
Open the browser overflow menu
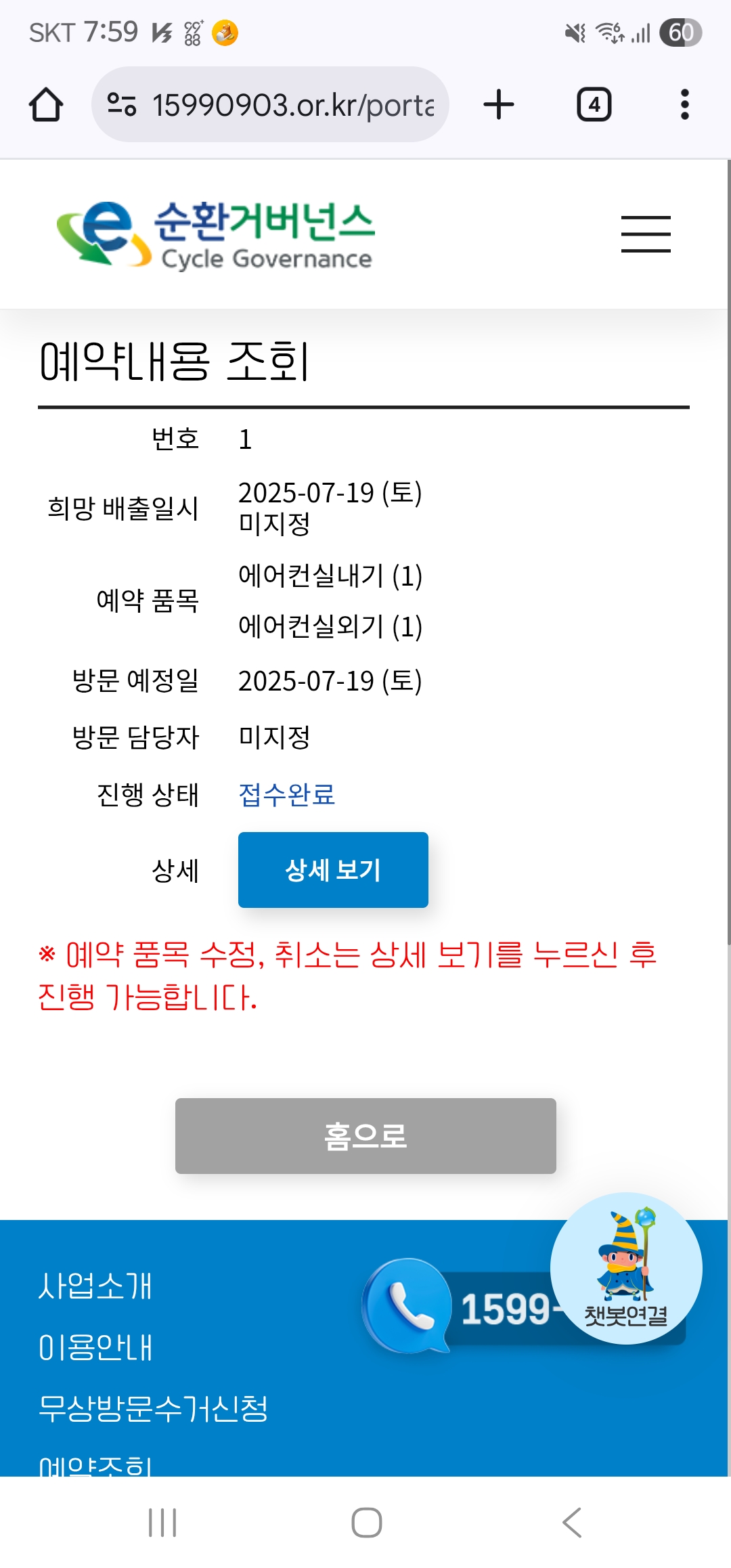(684, 105)
